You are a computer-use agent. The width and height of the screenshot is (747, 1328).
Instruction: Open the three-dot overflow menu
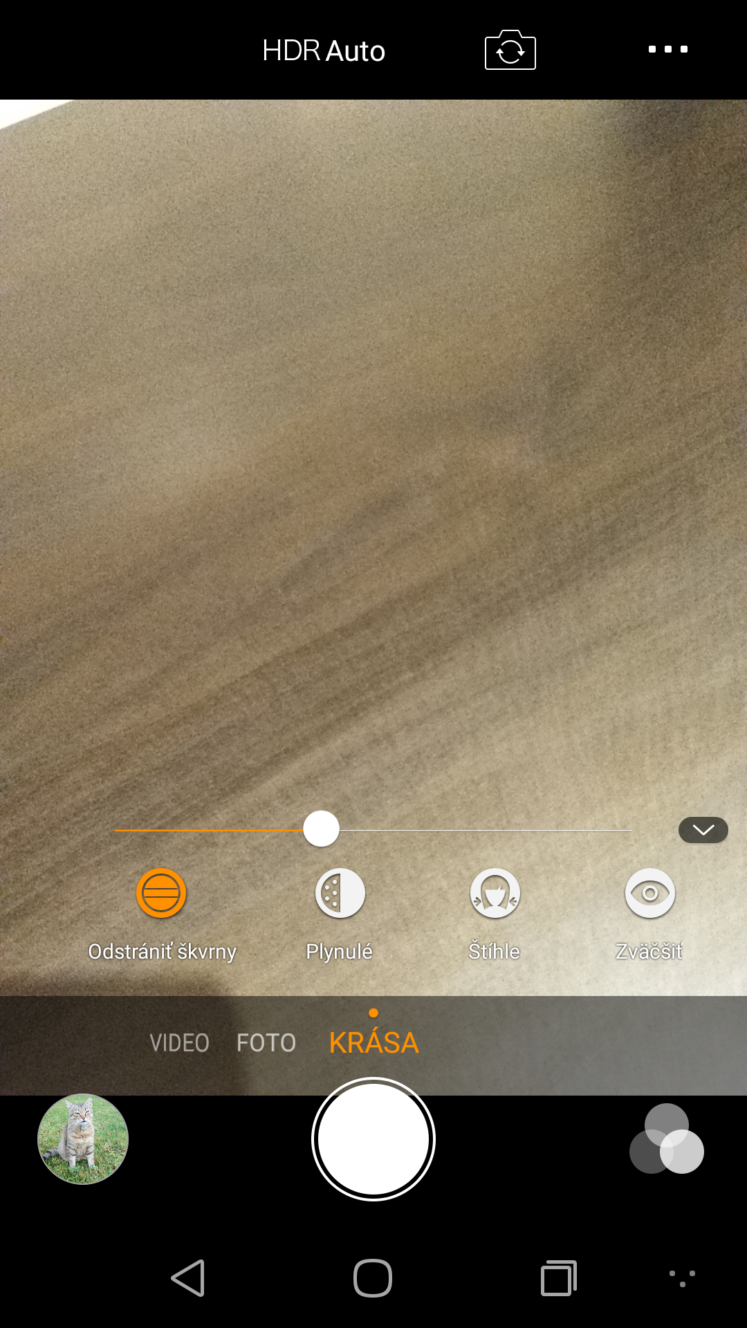pyautogui.click(x=667, y=49)
